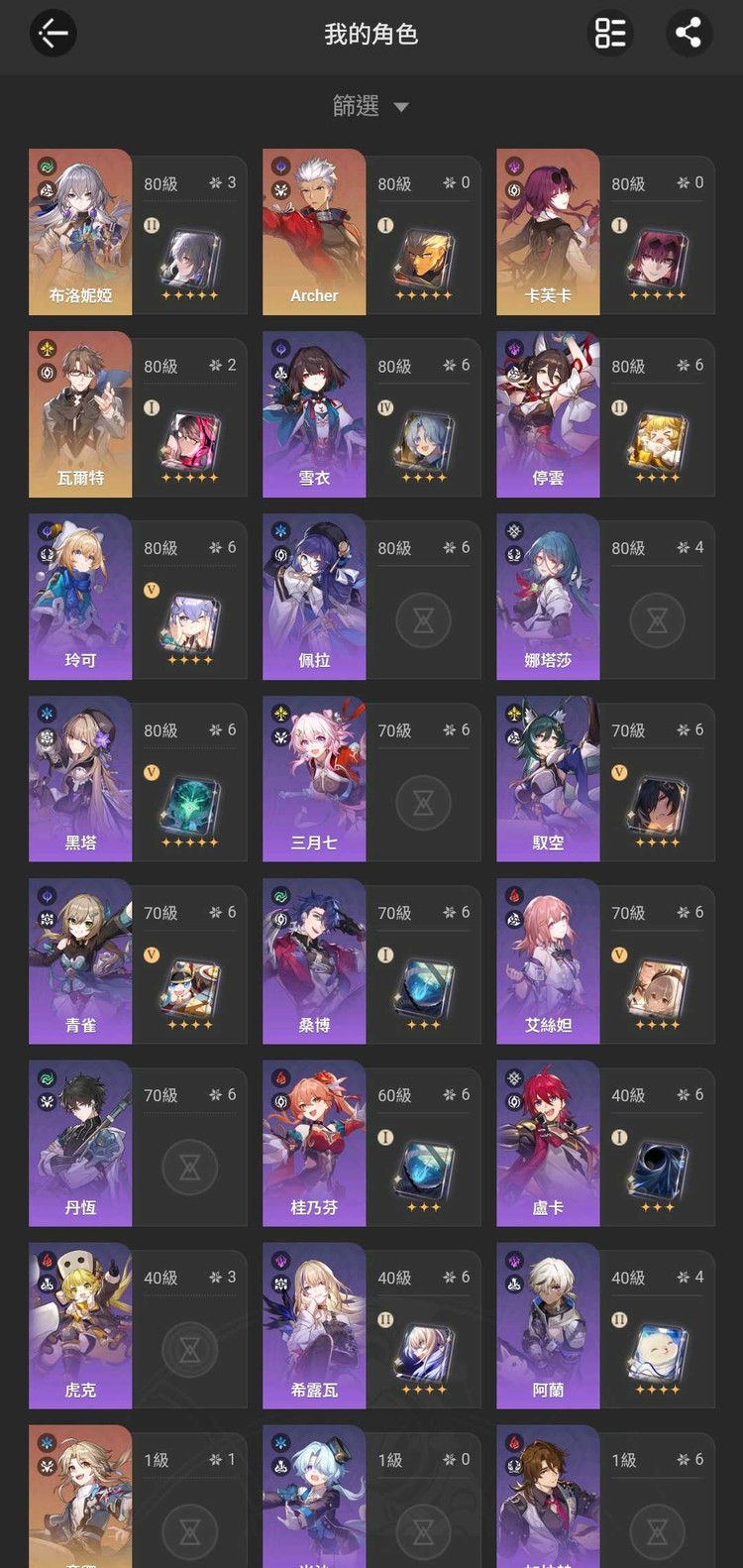Share my character list
This screenshot has height=1568, width=743.
point(688,33)
